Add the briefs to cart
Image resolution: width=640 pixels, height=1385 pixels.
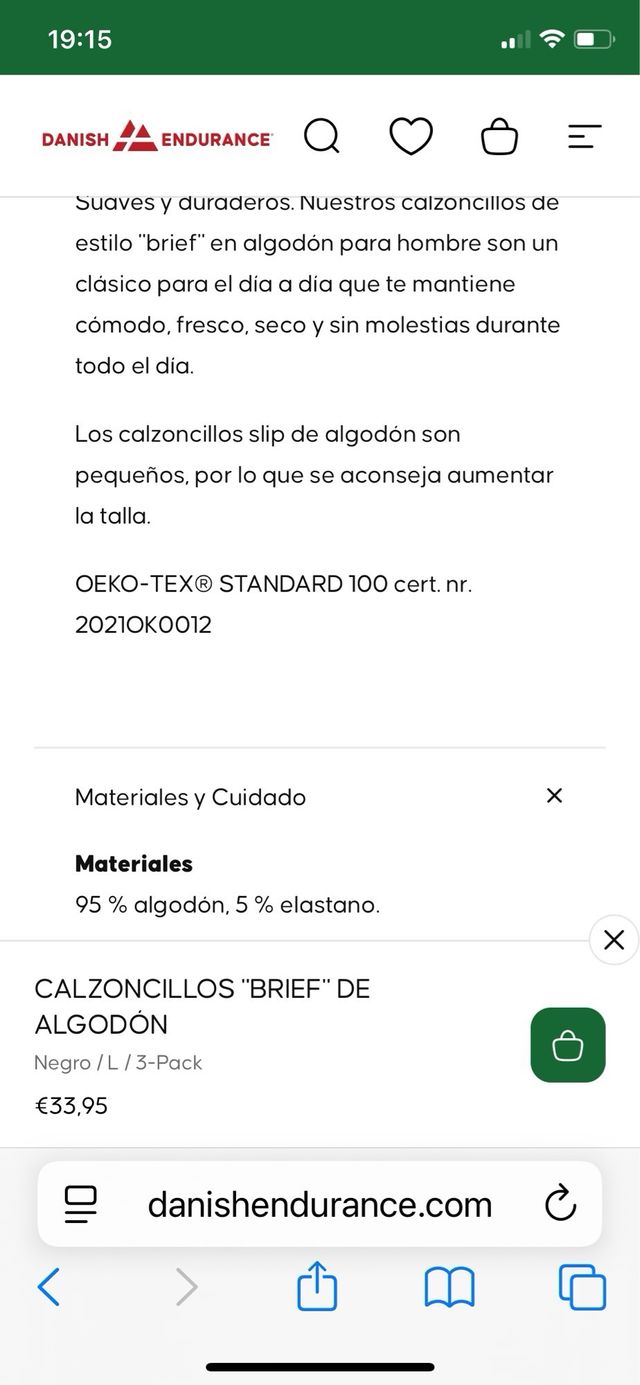[x=567, y=1045]
